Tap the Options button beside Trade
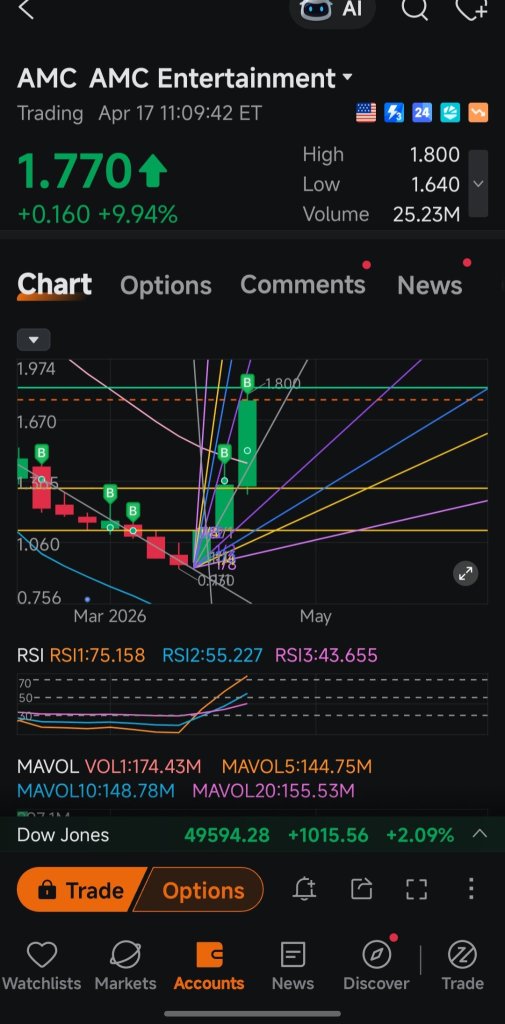 click(x=201, y=889)
